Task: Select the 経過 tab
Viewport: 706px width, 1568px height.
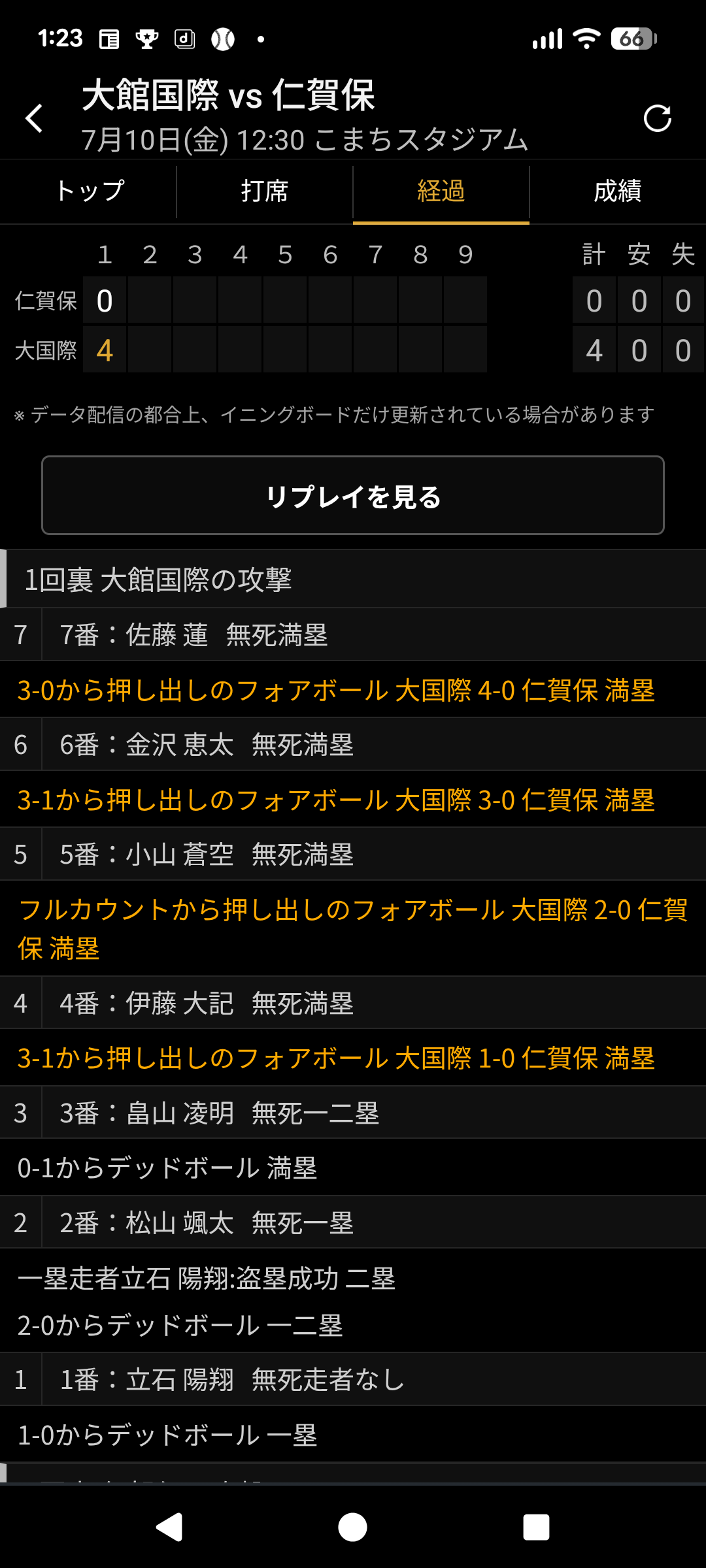Action: pos(441,191)
